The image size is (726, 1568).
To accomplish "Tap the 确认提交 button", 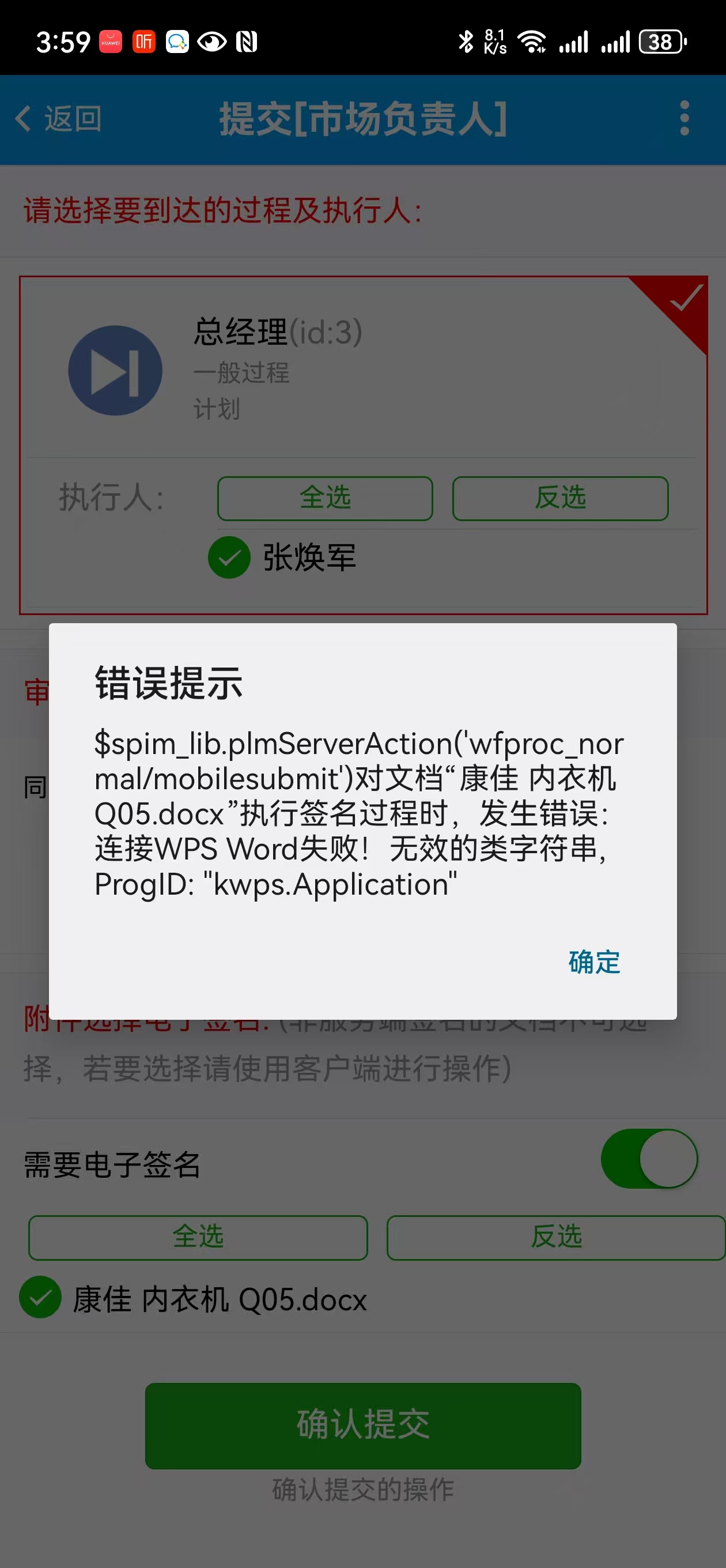I will point(362,1426).
